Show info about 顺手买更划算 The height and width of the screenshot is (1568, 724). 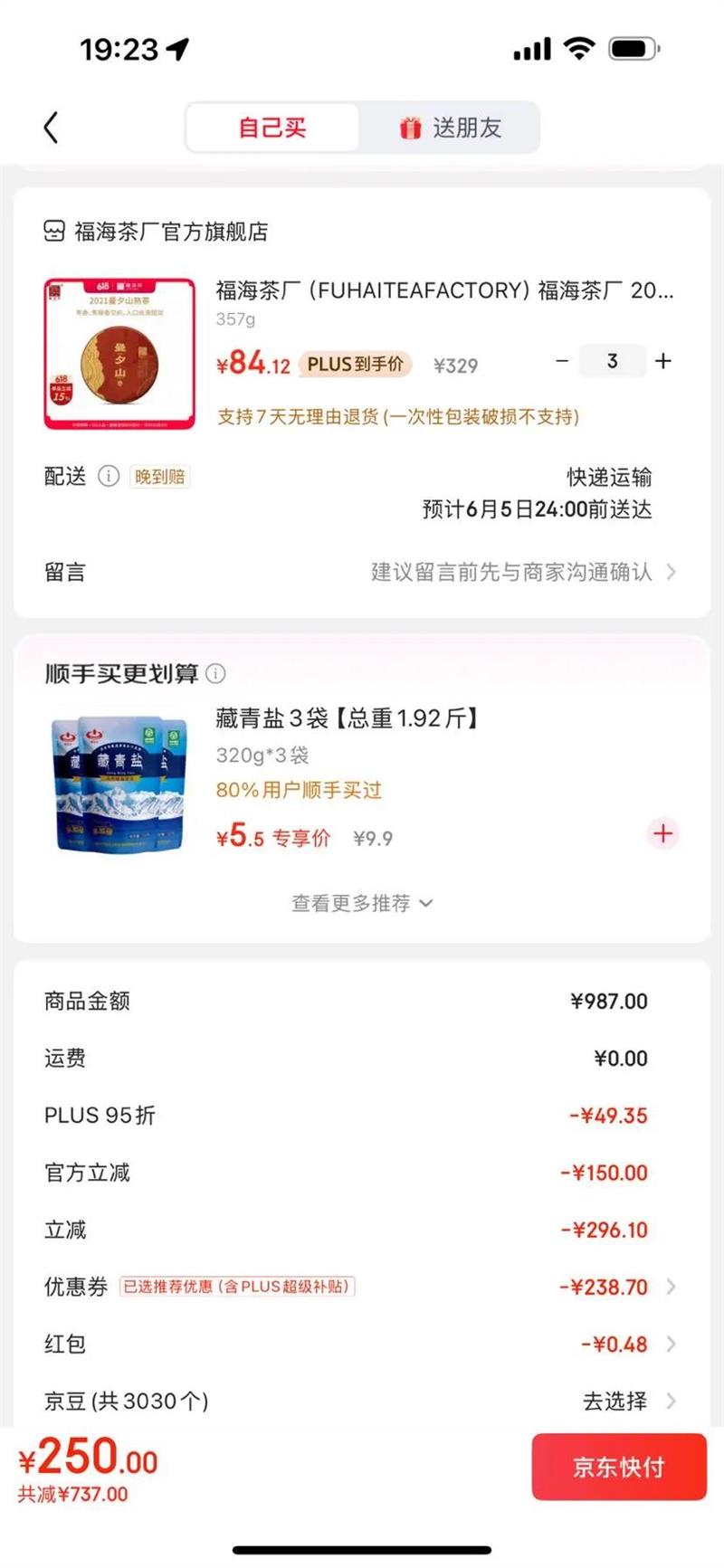pyautogui.click(x=216, y=673)
